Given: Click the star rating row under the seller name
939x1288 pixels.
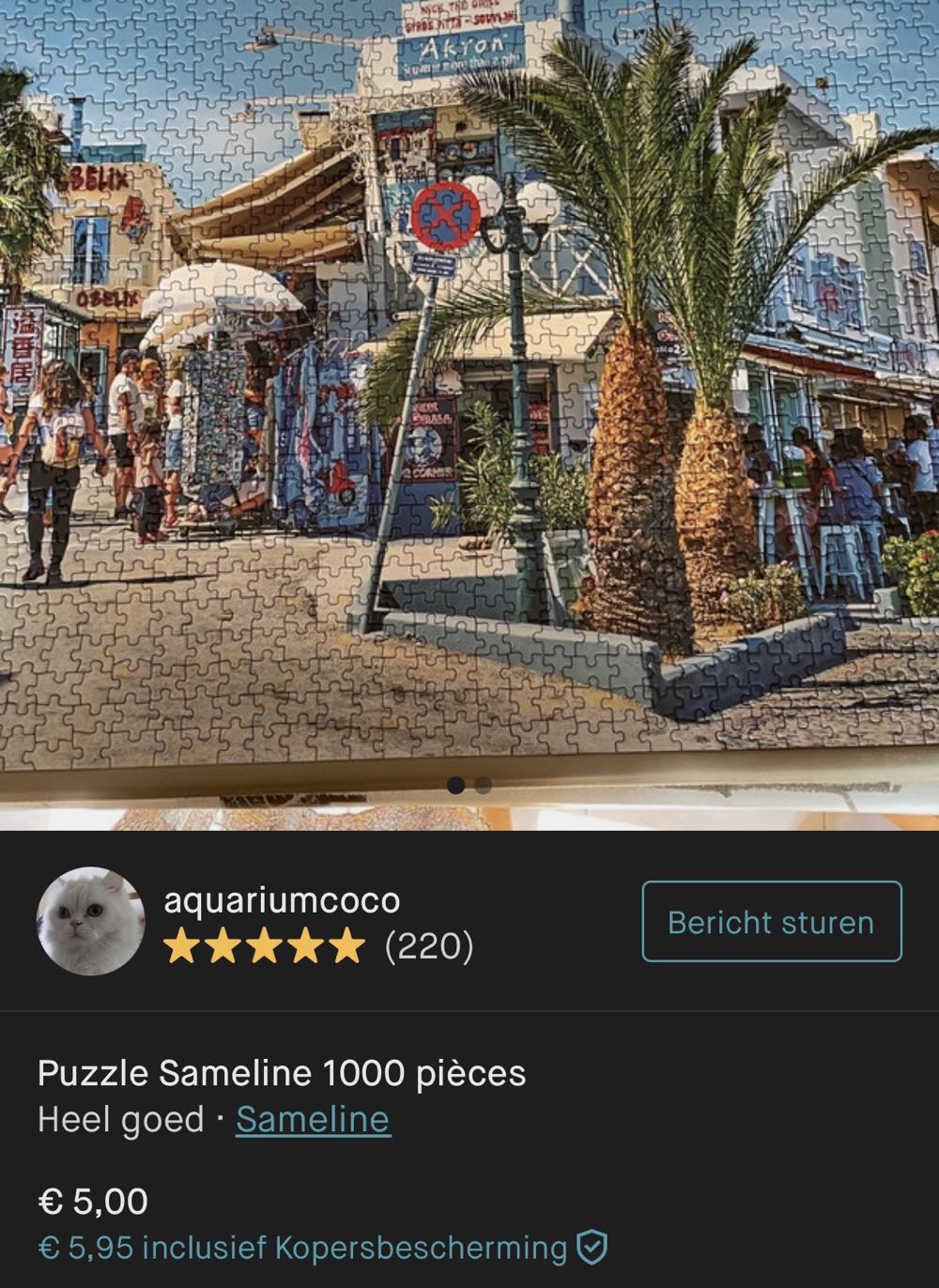Looking at the screenshot, I should point(266,947).
